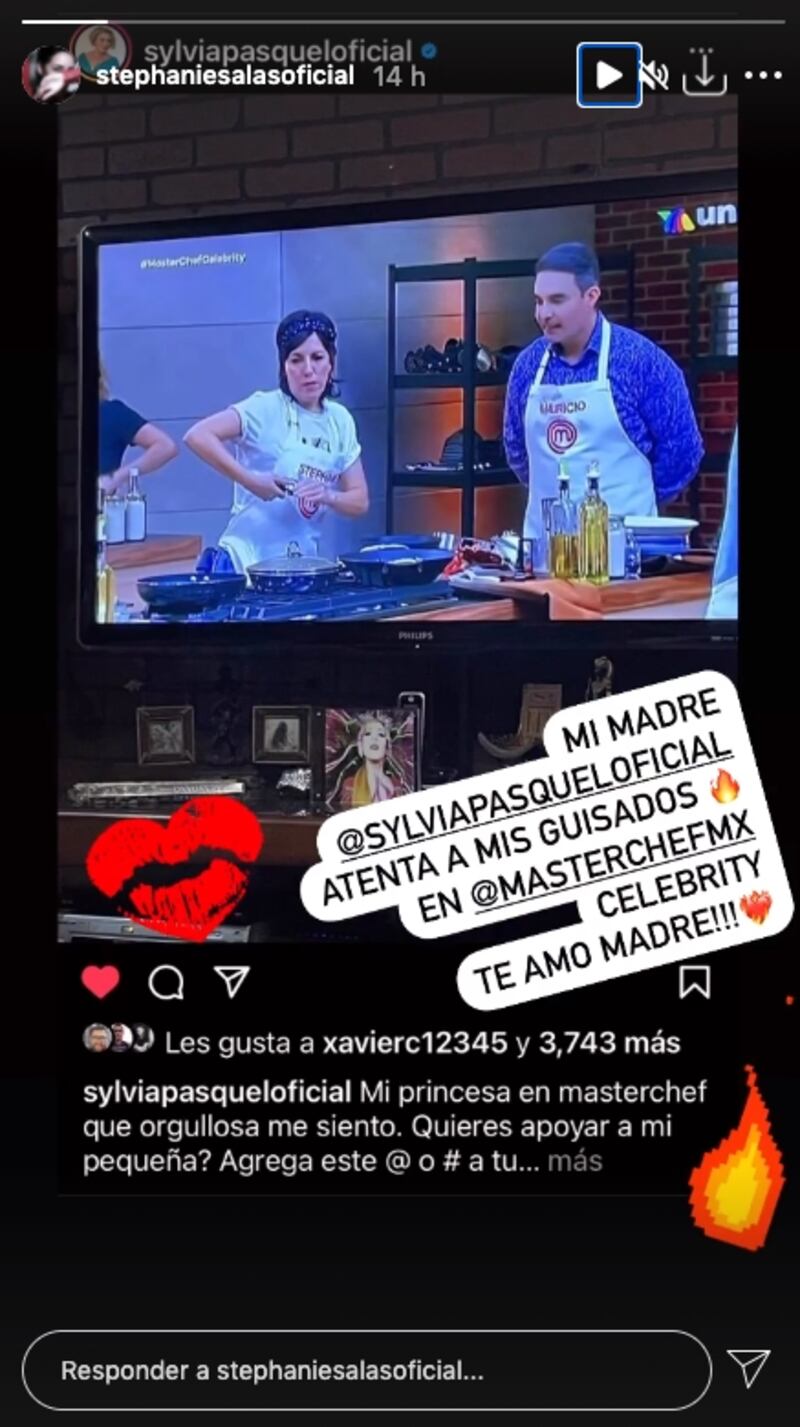Image resolution: width=800 pixels, height=1427 pixels.
Task: Share the story with the paper plane icon
Action: 748,1368
